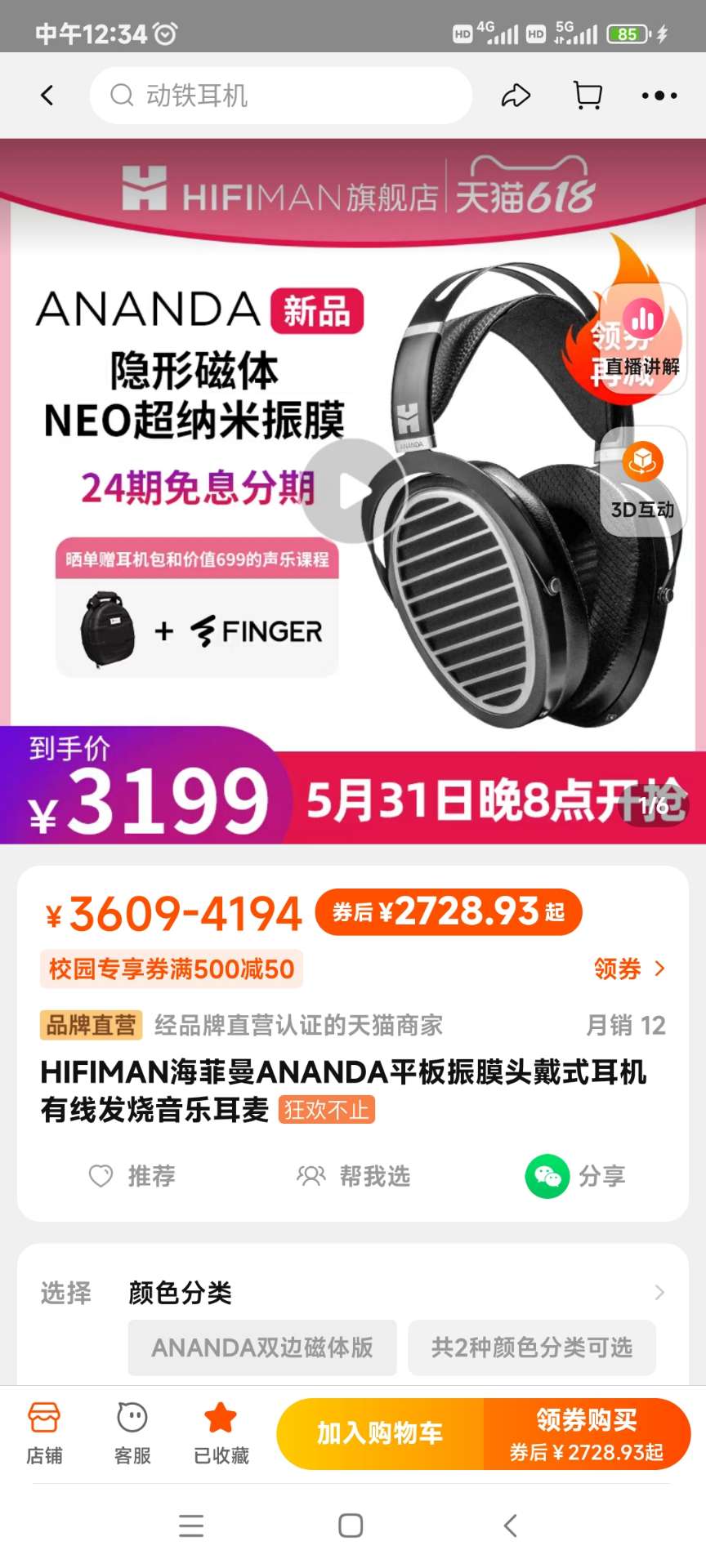Visit the 店铺 store page
The height and width of the screenshot is (1568, 706).
(x=44, y=1433)
